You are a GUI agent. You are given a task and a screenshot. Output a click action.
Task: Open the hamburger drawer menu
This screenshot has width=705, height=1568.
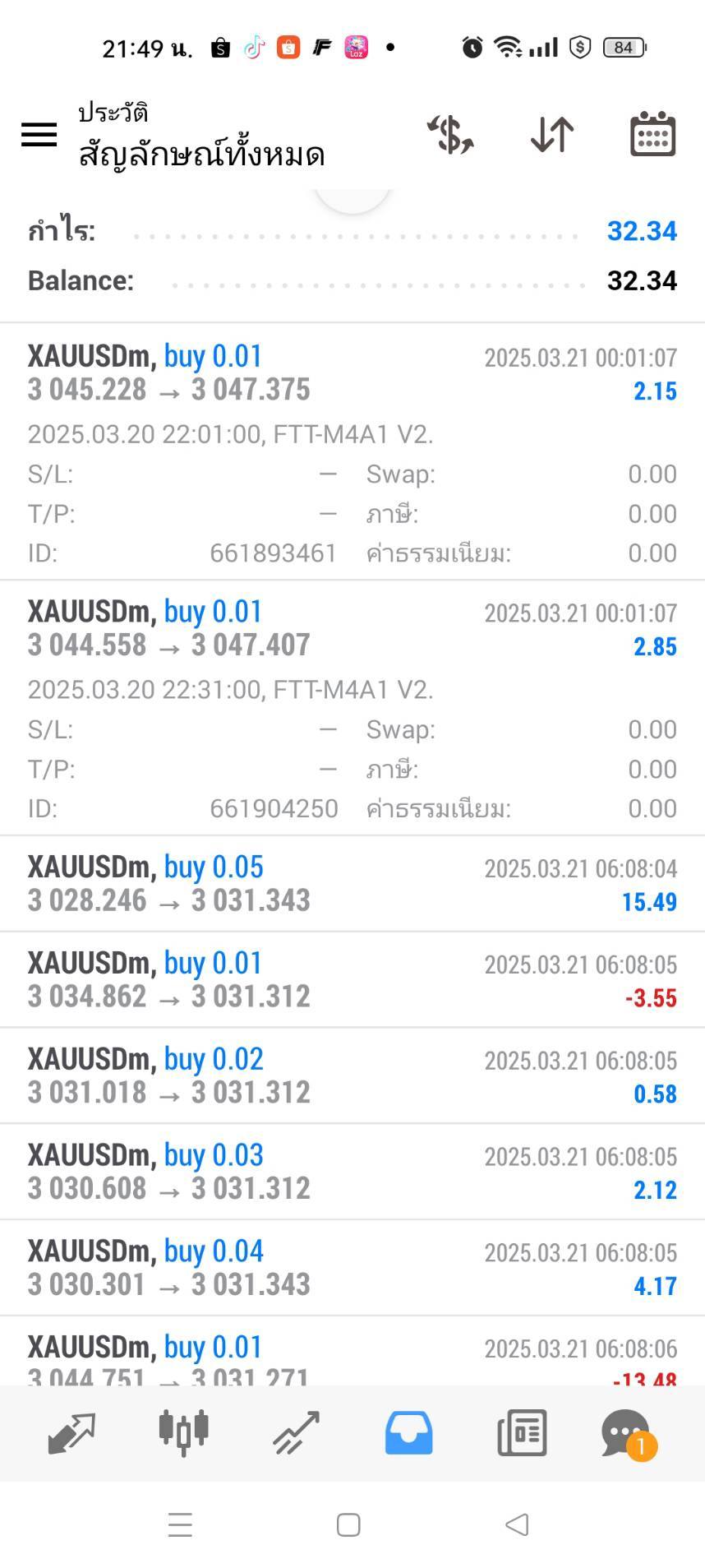click(x=39, y=134)
